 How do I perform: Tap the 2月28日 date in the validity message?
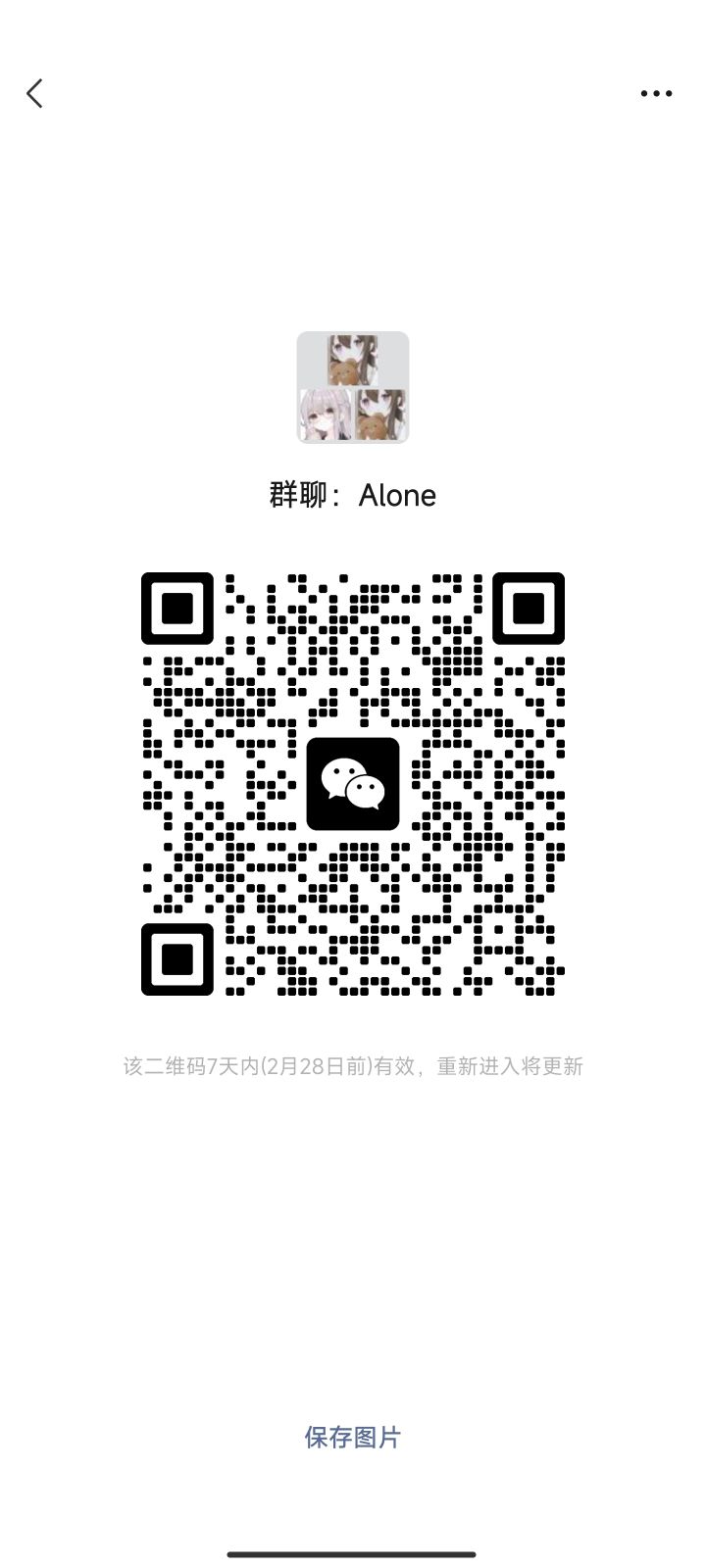point(306,1066)
